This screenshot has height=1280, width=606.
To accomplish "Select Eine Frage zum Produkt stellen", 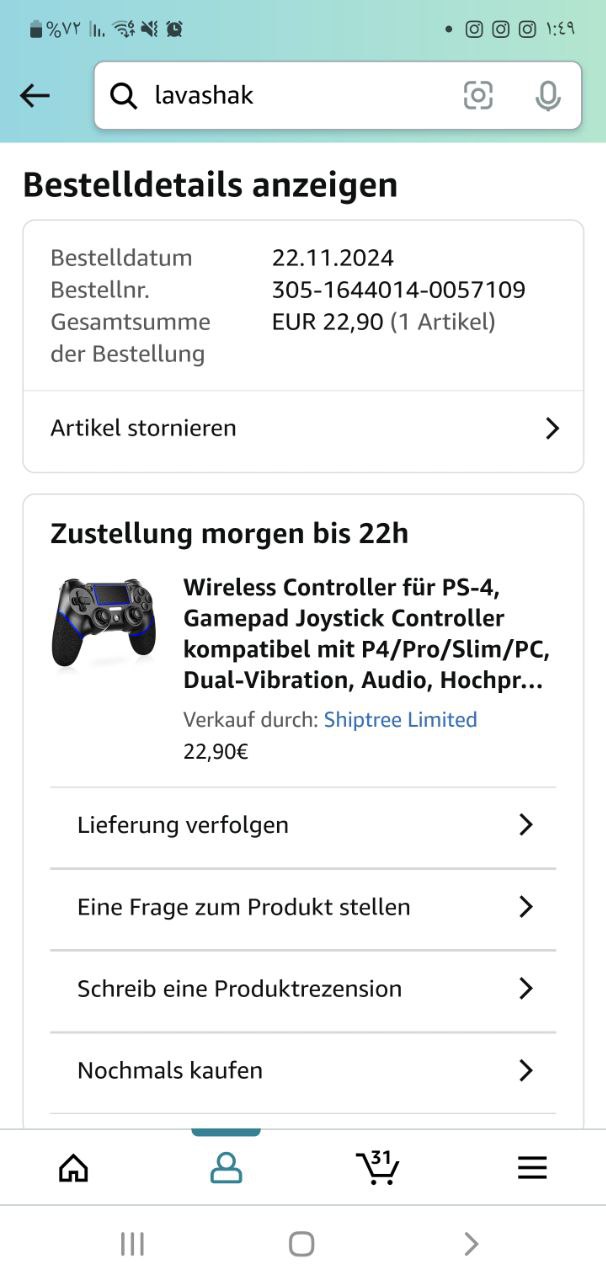I will (302, 907).
